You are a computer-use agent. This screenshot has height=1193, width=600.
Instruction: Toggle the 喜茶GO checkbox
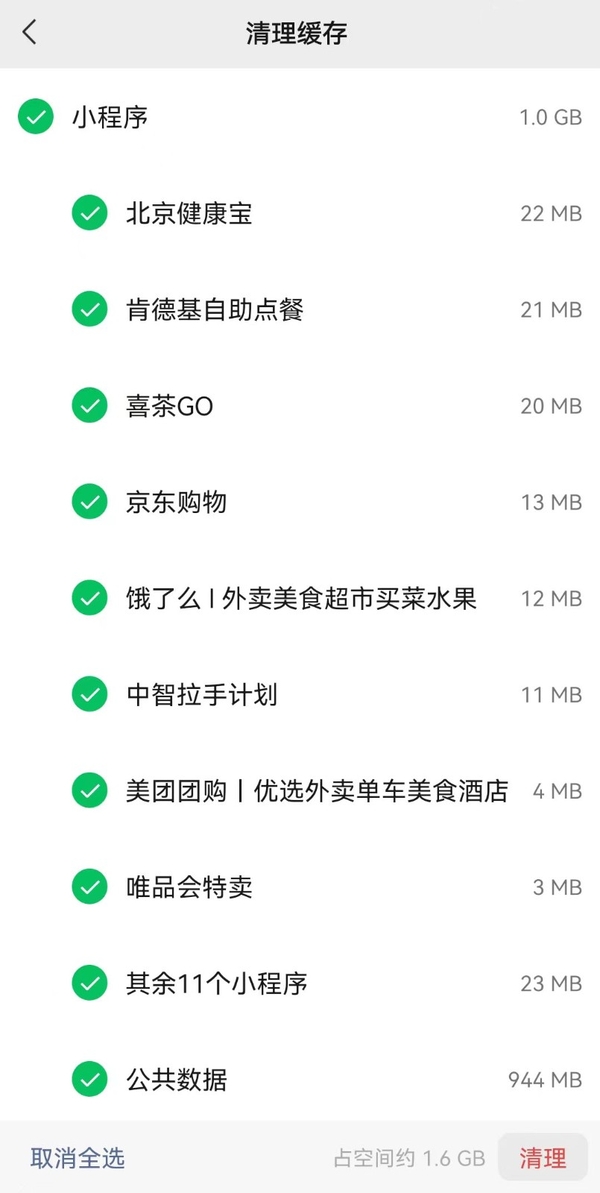(x=89, y=406)
